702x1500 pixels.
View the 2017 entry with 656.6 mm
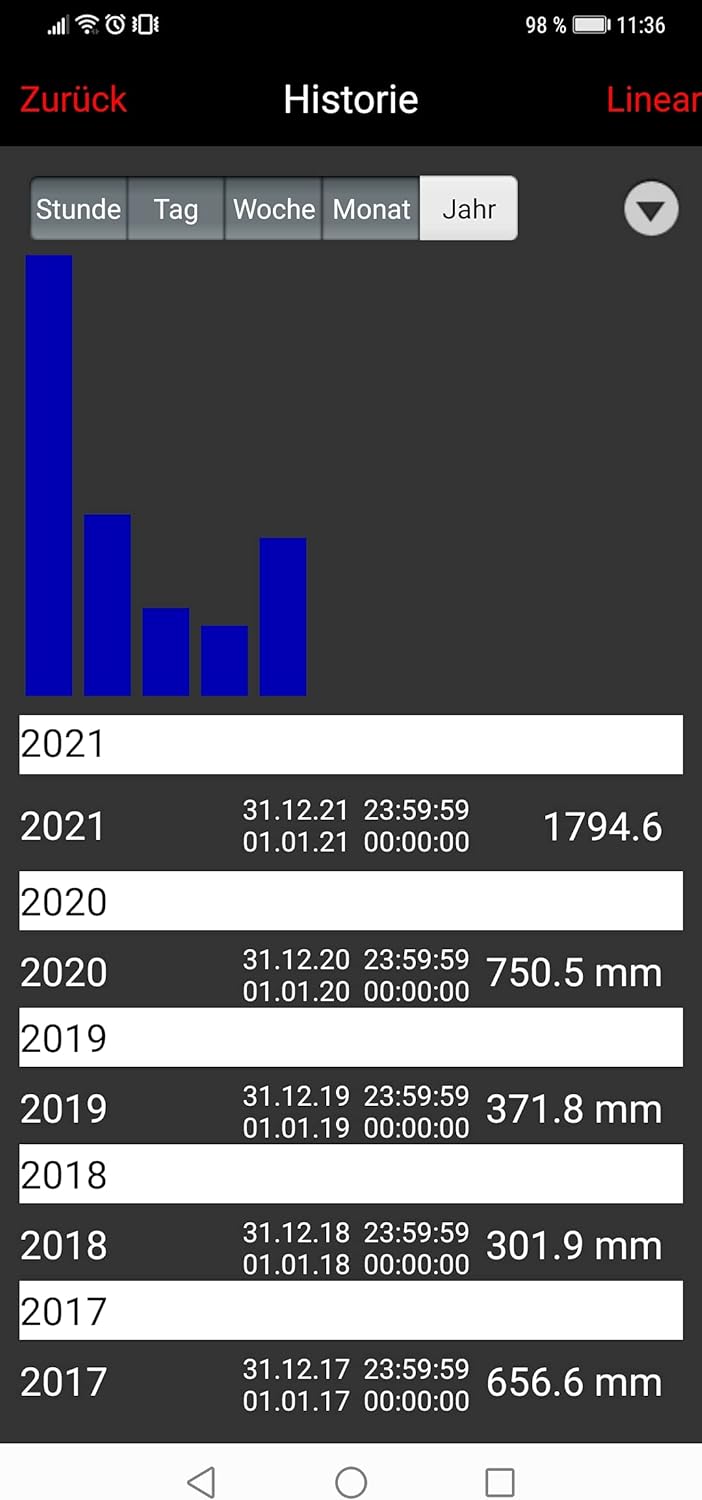pos(350,1383)
